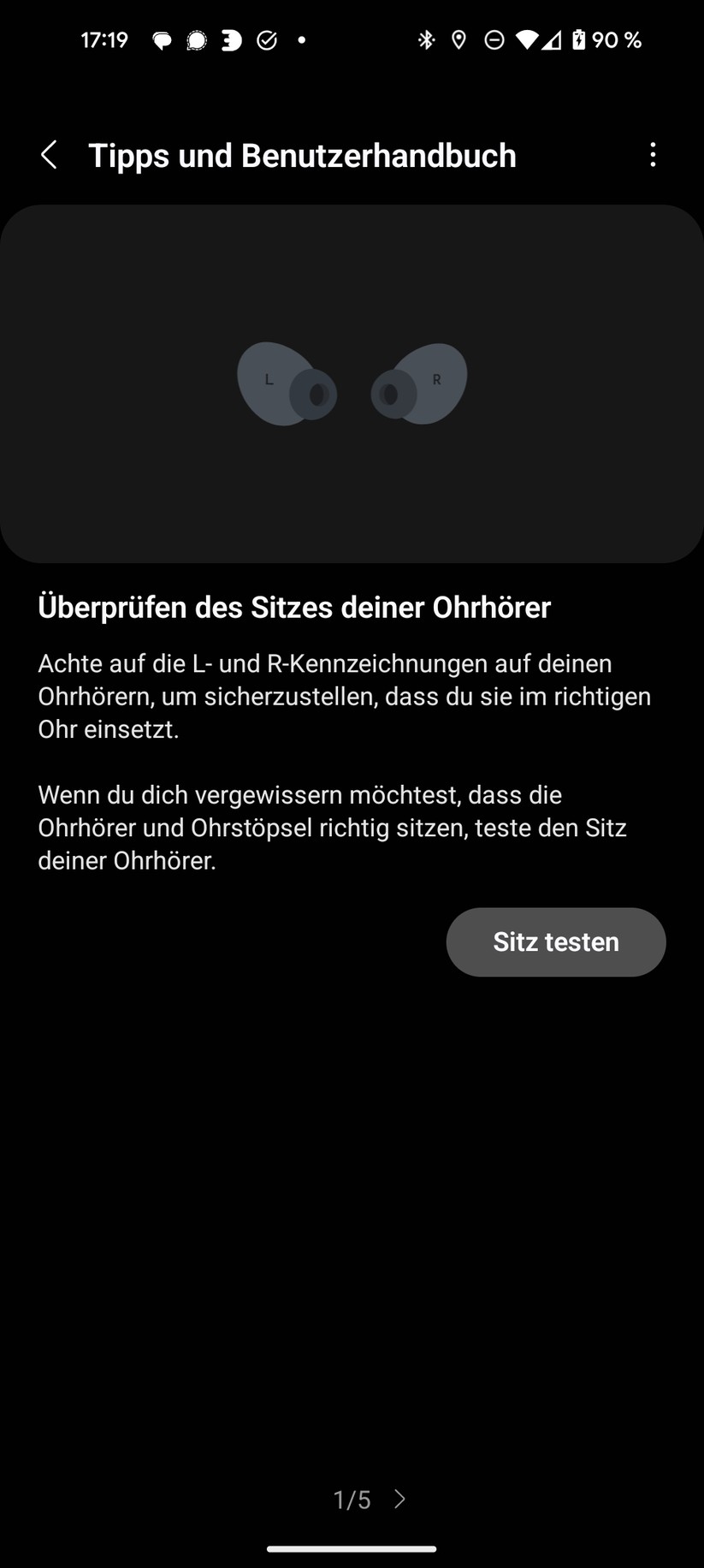
Task: Tap the checkmark circle notification icon
Action: (x=266, y=39)
